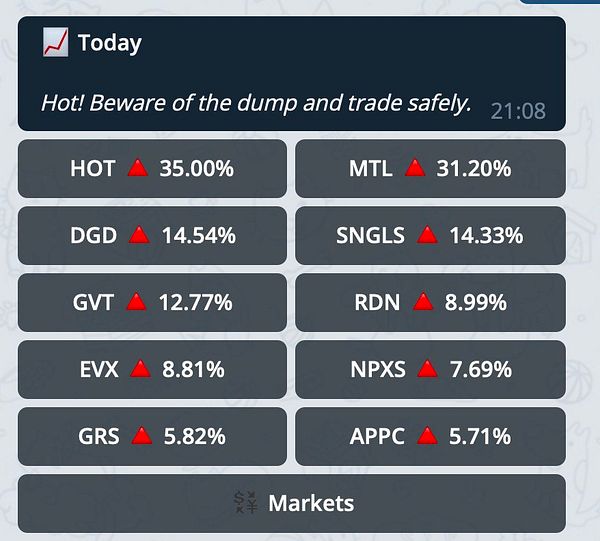Open the NPXS 7.69% button

[x=430, y=369]
